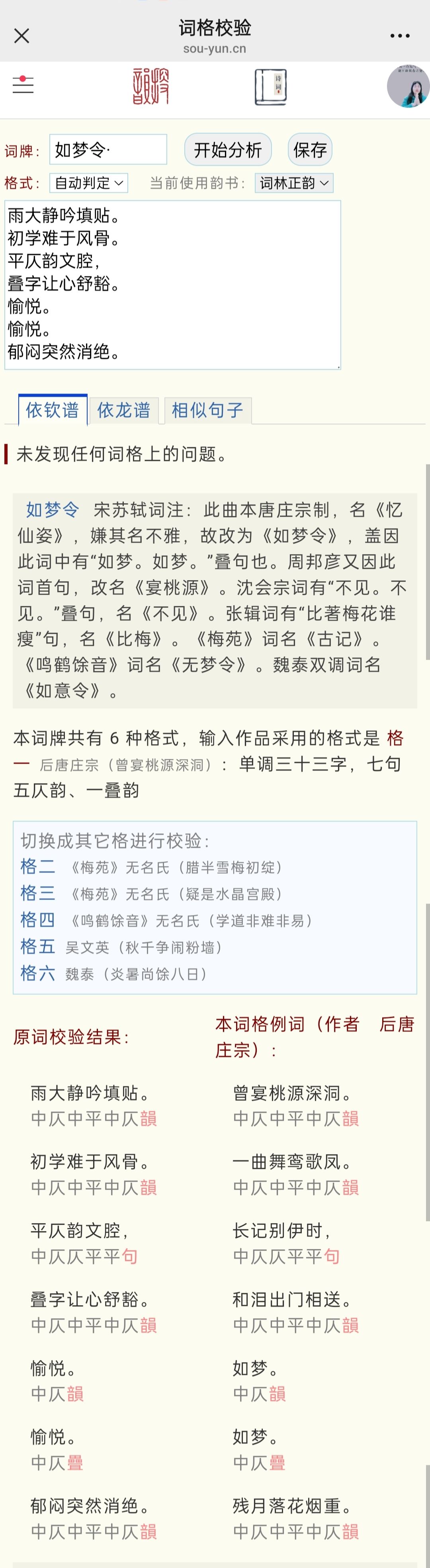Save the work with 保存 button
Screen dimensions: 430x1568
[310, 150]
